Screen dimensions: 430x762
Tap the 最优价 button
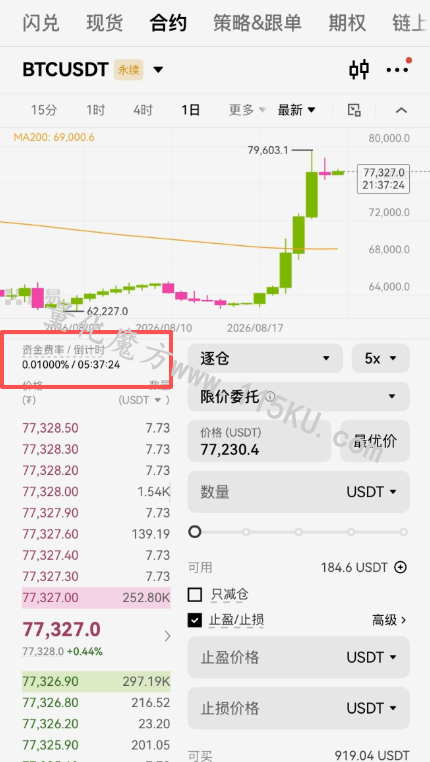[x=375, y=441]
